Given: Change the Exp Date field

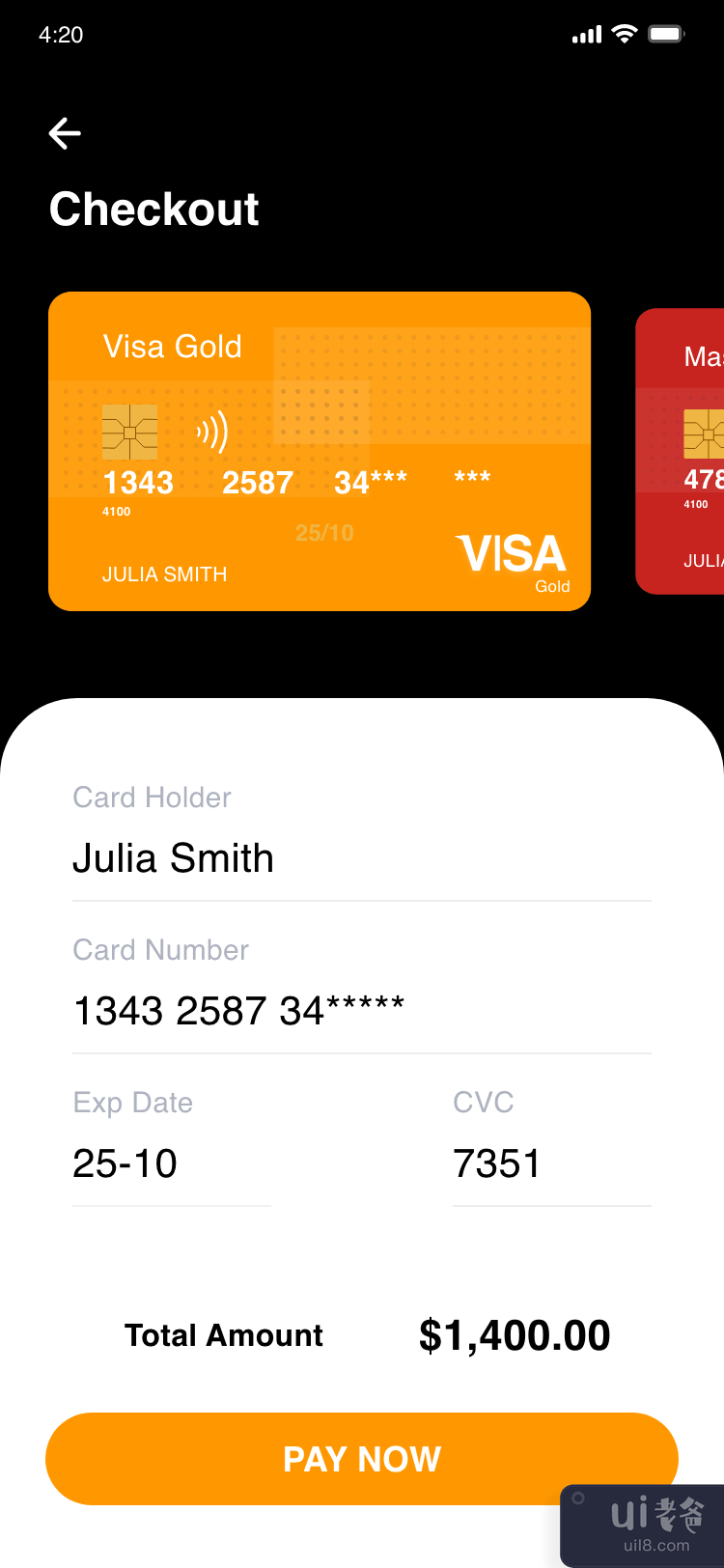Looking at the screenshot, I should pyautogui.click(x=171, y=1163).
